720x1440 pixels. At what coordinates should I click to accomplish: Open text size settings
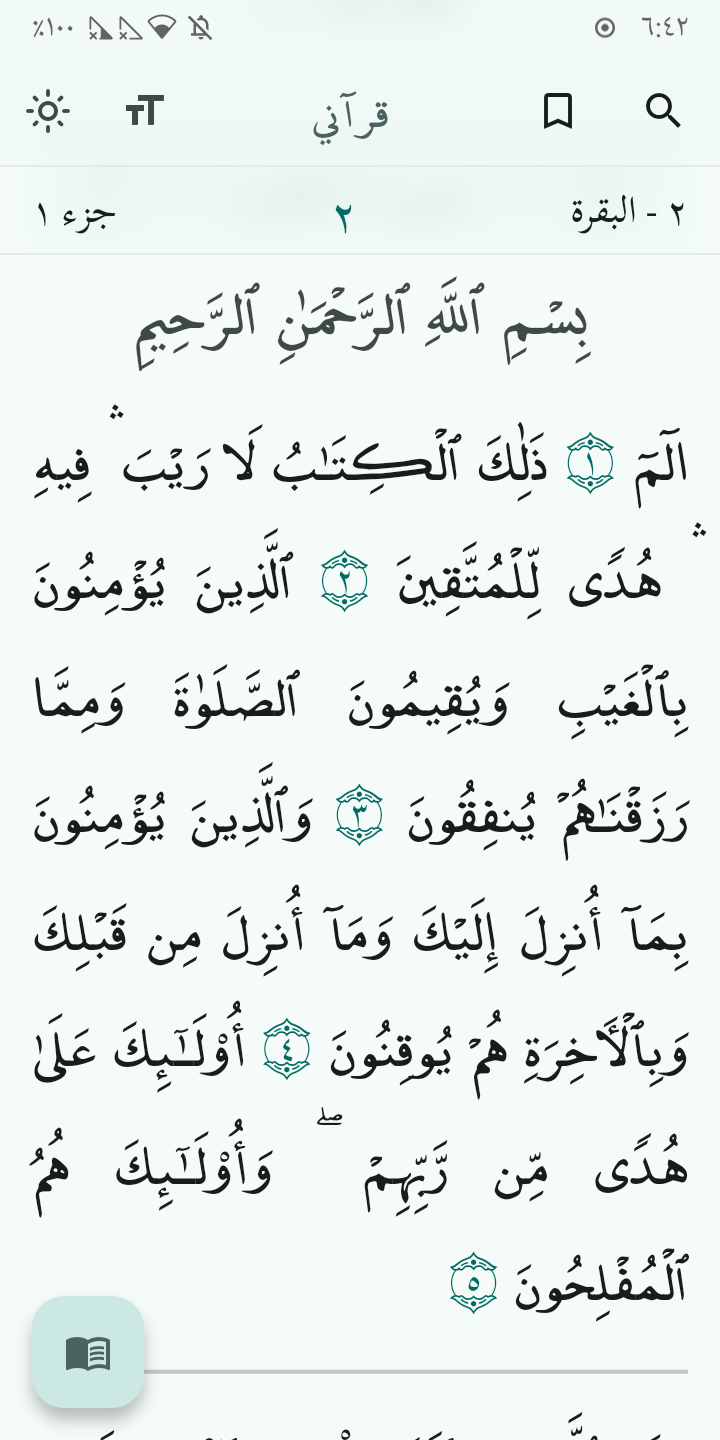[x=144, y=111]
